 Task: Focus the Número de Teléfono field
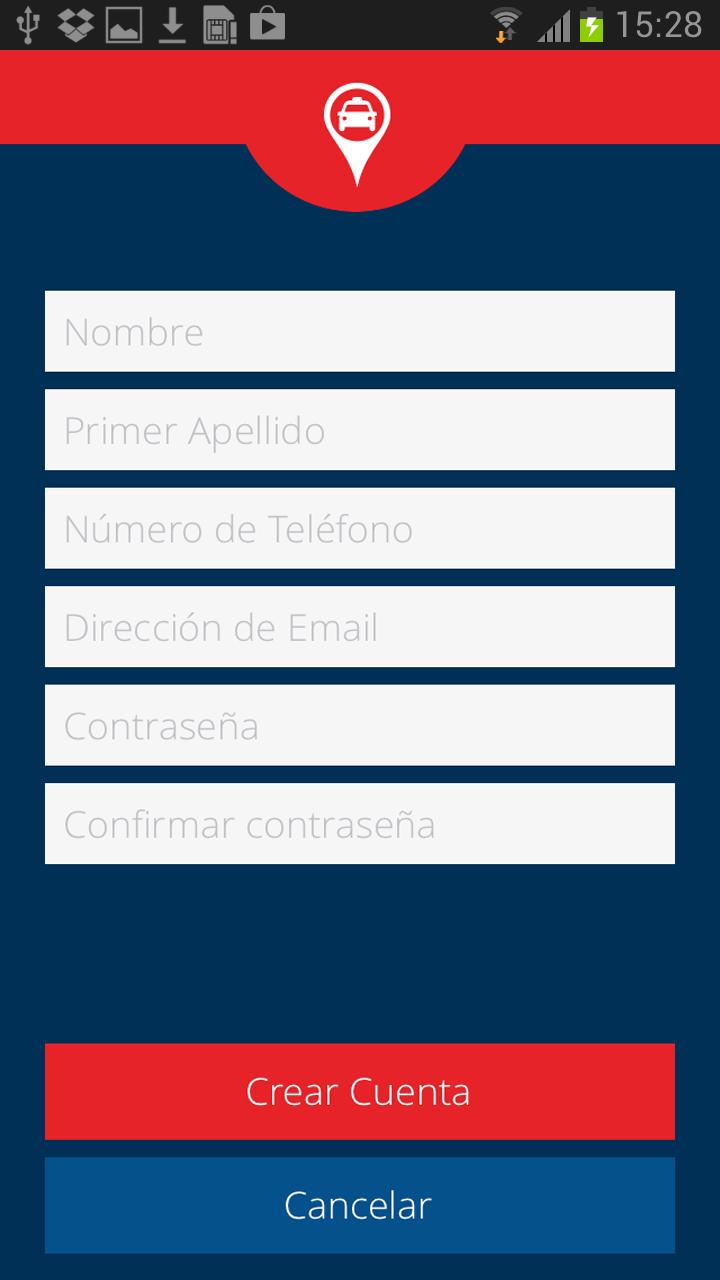[360, 528]
